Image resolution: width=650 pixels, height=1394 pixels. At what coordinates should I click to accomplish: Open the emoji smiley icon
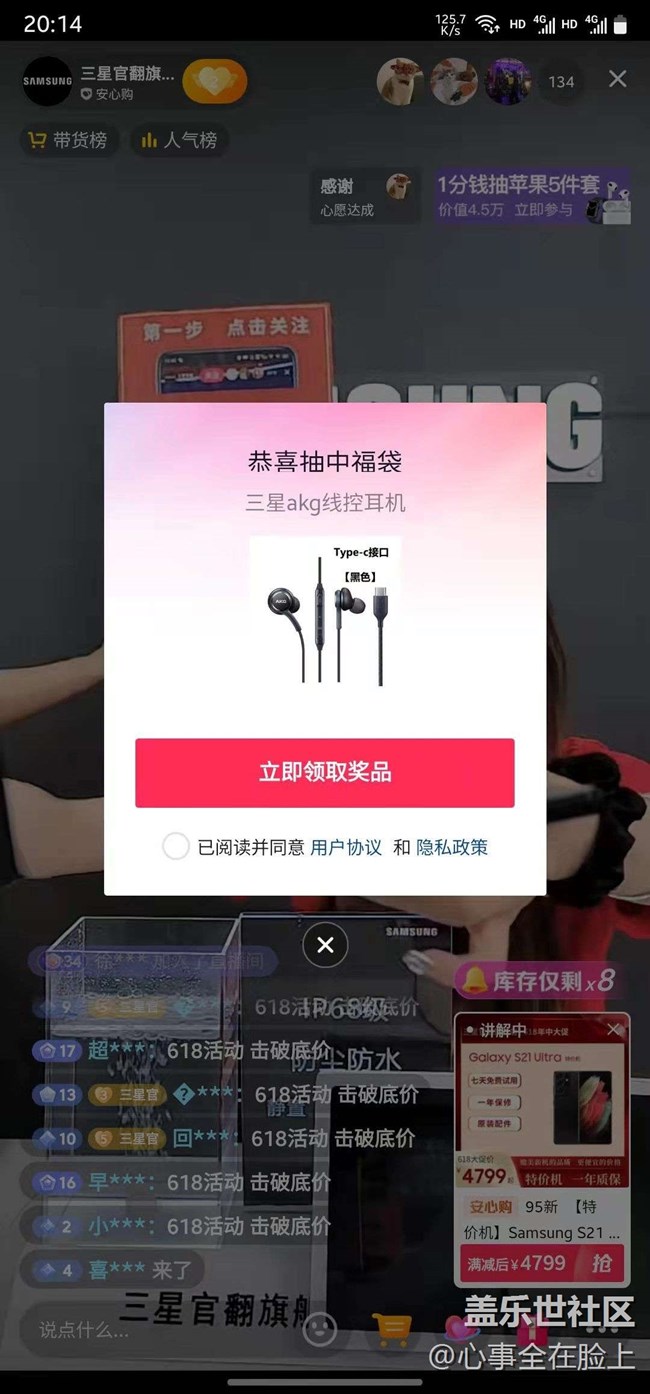[x=320, y=1328]
